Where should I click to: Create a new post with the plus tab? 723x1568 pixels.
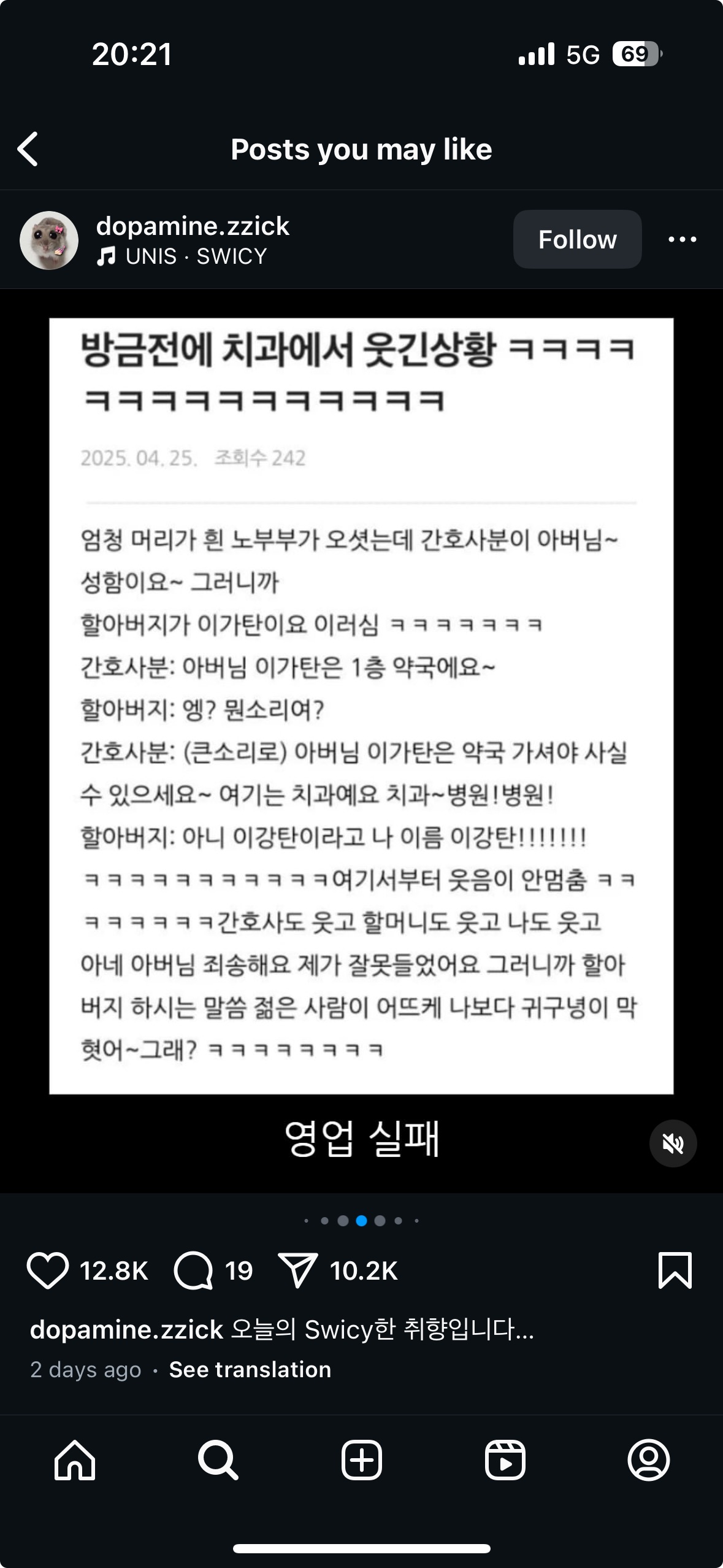[361, 1460]
